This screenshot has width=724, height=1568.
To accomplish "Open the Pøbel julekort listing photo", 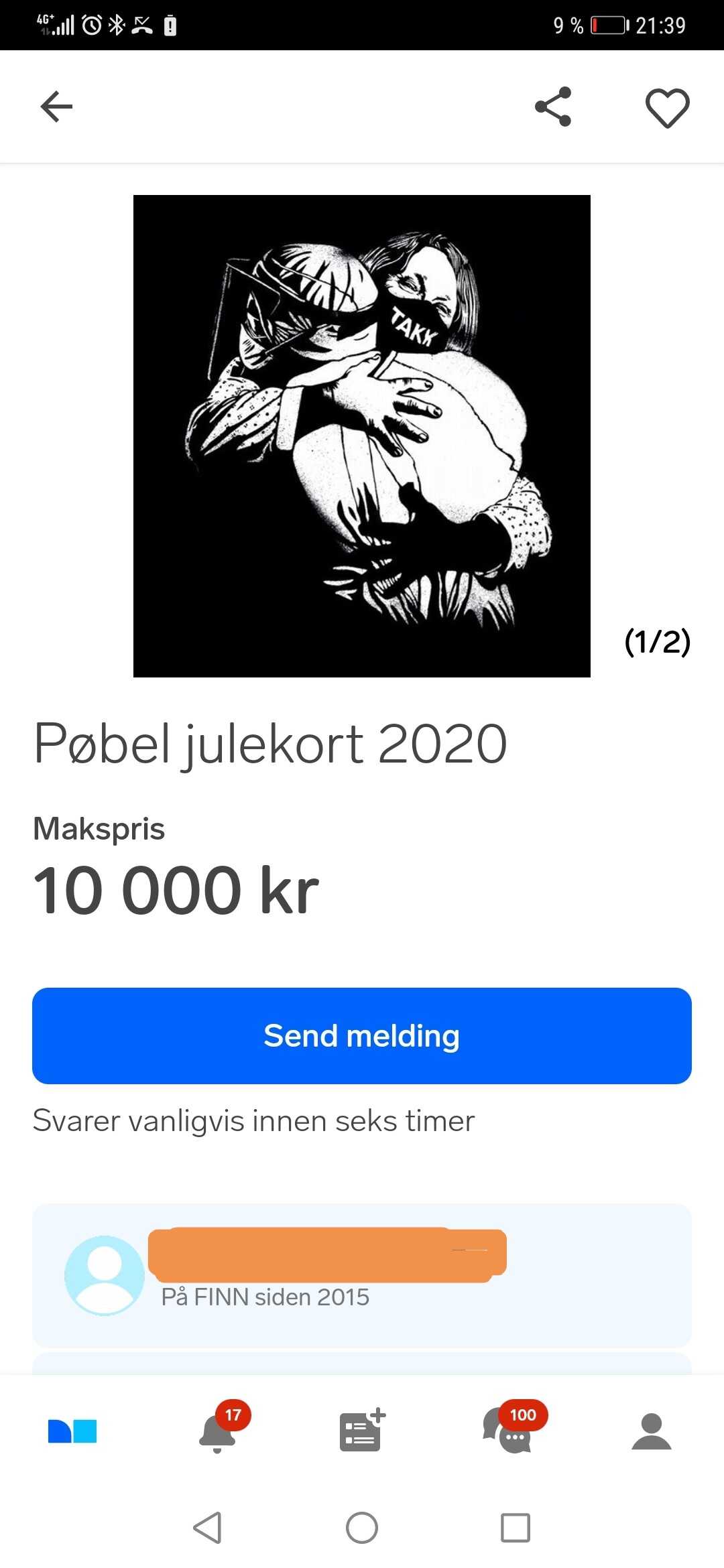I will [x=362, y=436].
